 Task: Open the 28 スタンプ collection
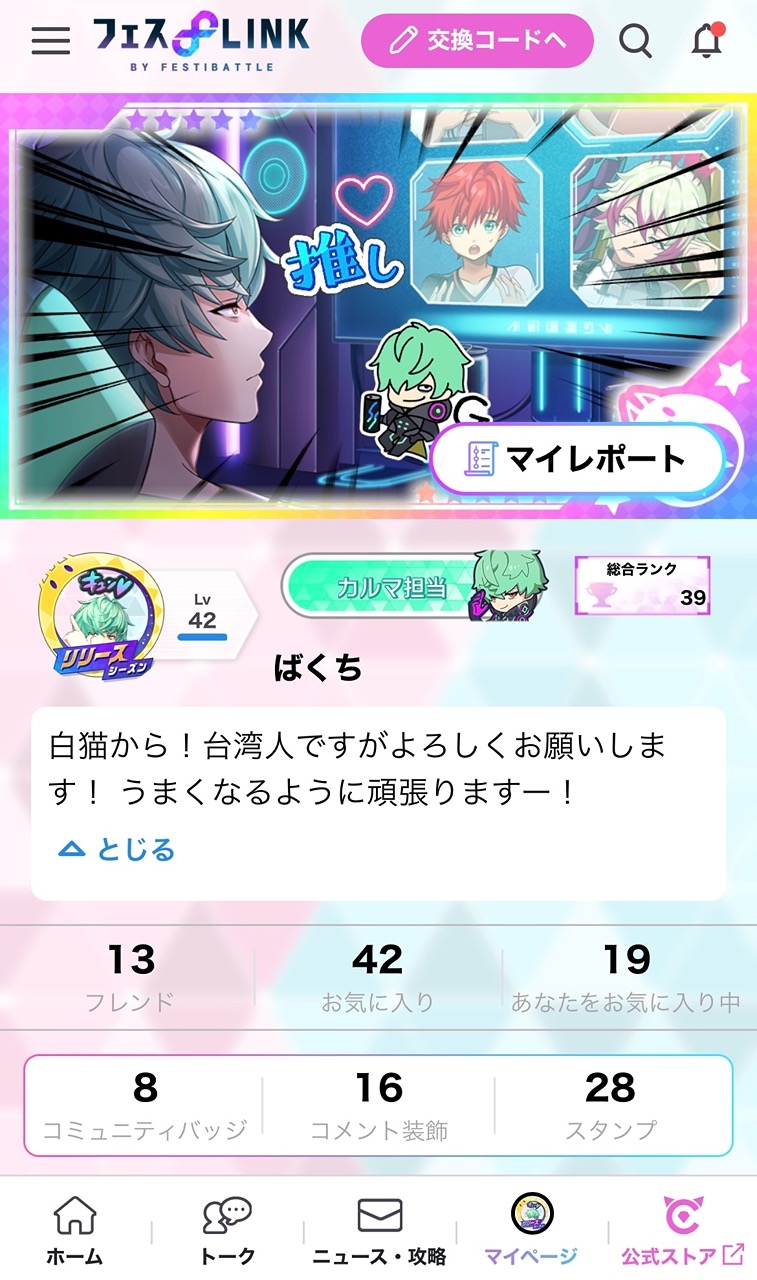coord(610,1106)
